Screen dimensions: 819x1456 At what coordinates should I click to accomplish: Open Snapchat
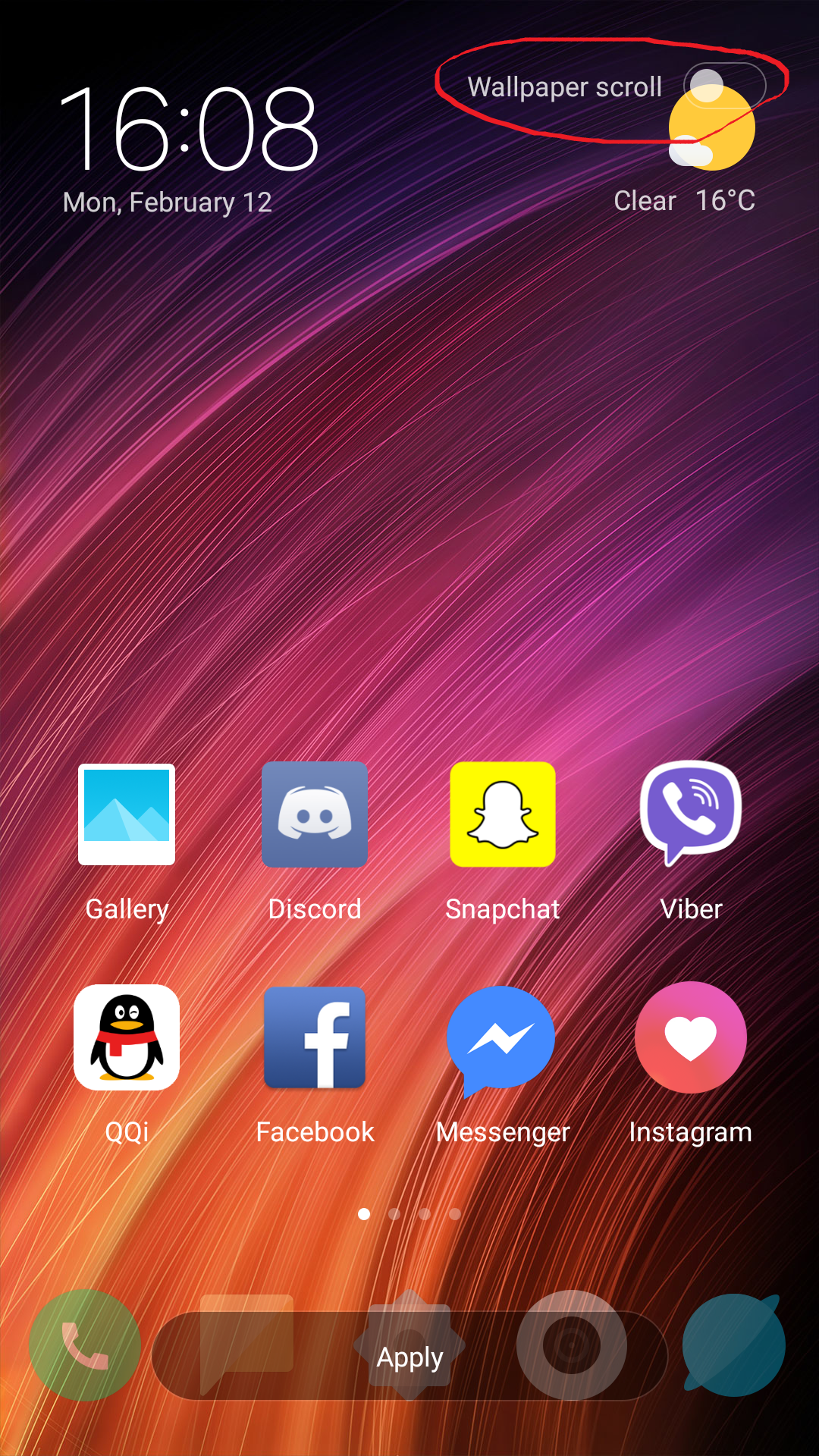click(x=502, y=814)
